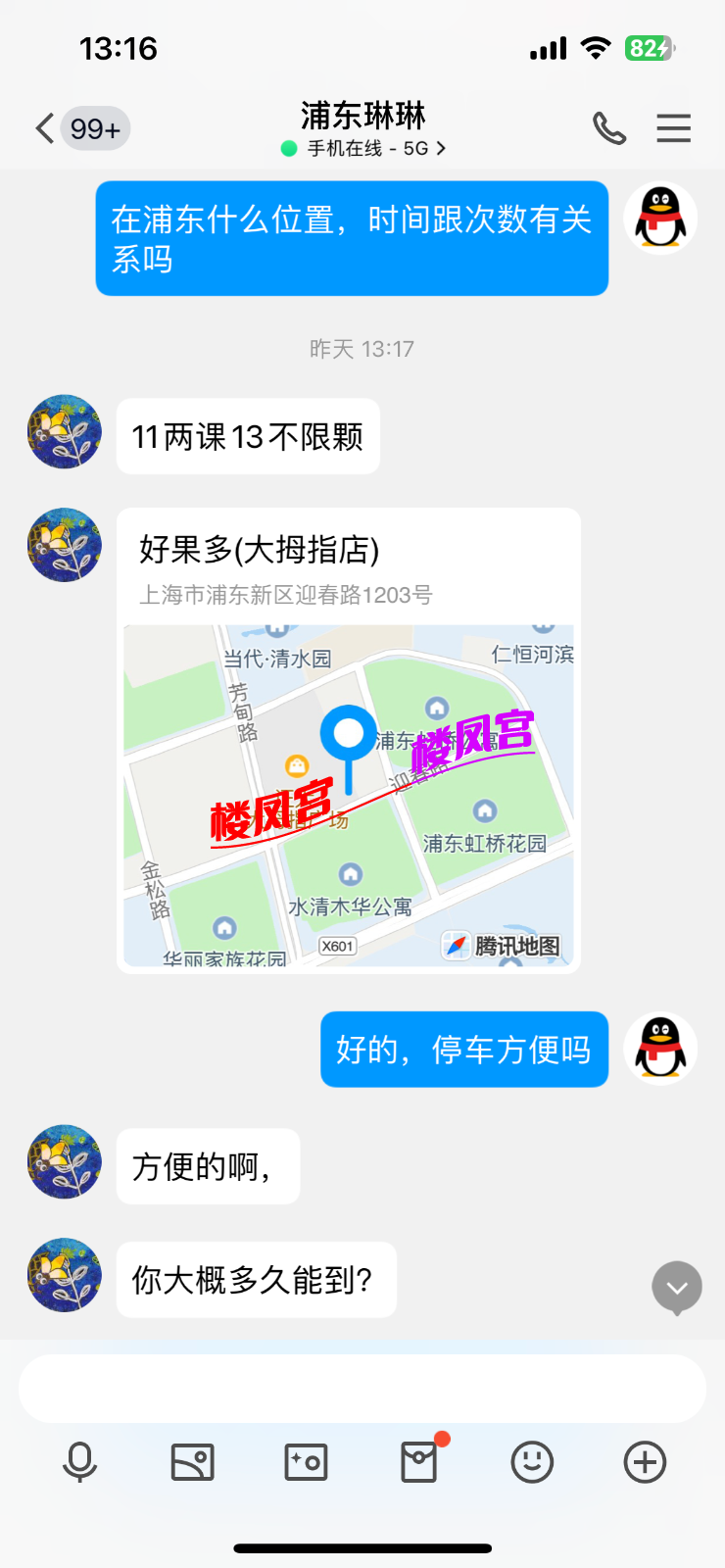Open the photo gallery picker
The width and height of the screenshot is (725, 1568).
[193, 1462]
